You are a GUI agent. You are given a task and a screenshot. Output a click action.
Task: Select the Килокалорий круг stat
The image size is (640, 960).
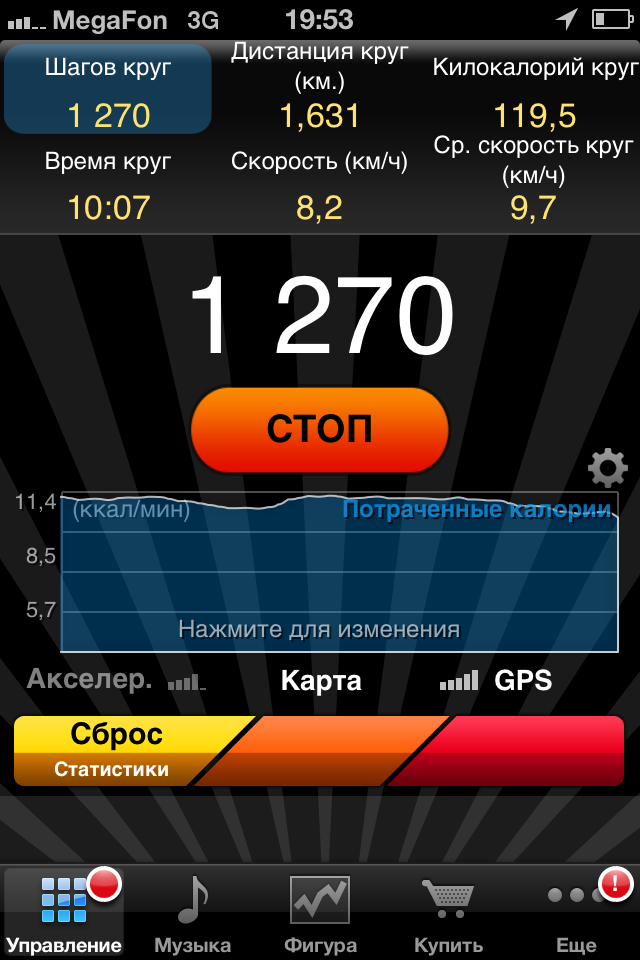click(x=535, y=90)
